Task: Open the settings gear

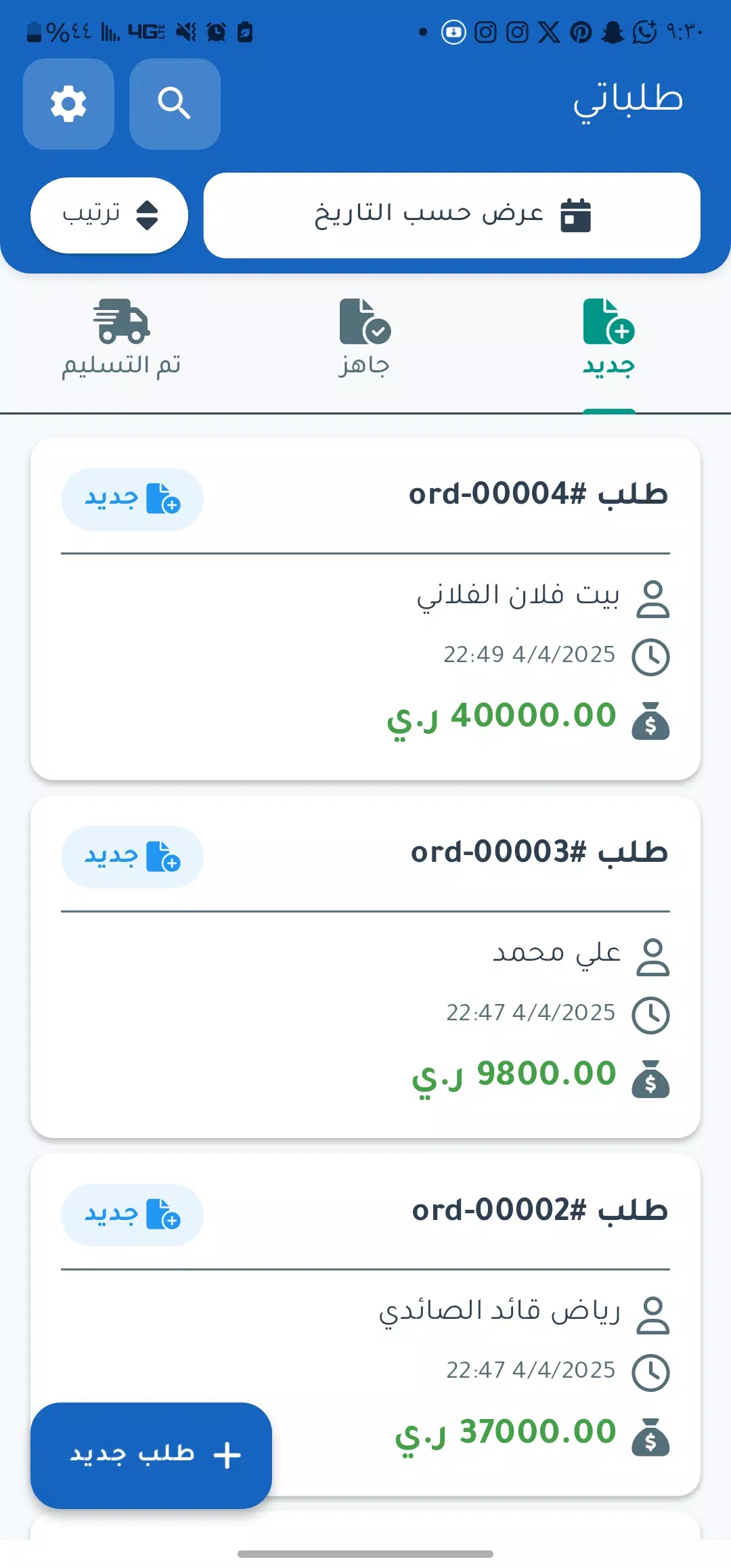Action: point(68,104)
